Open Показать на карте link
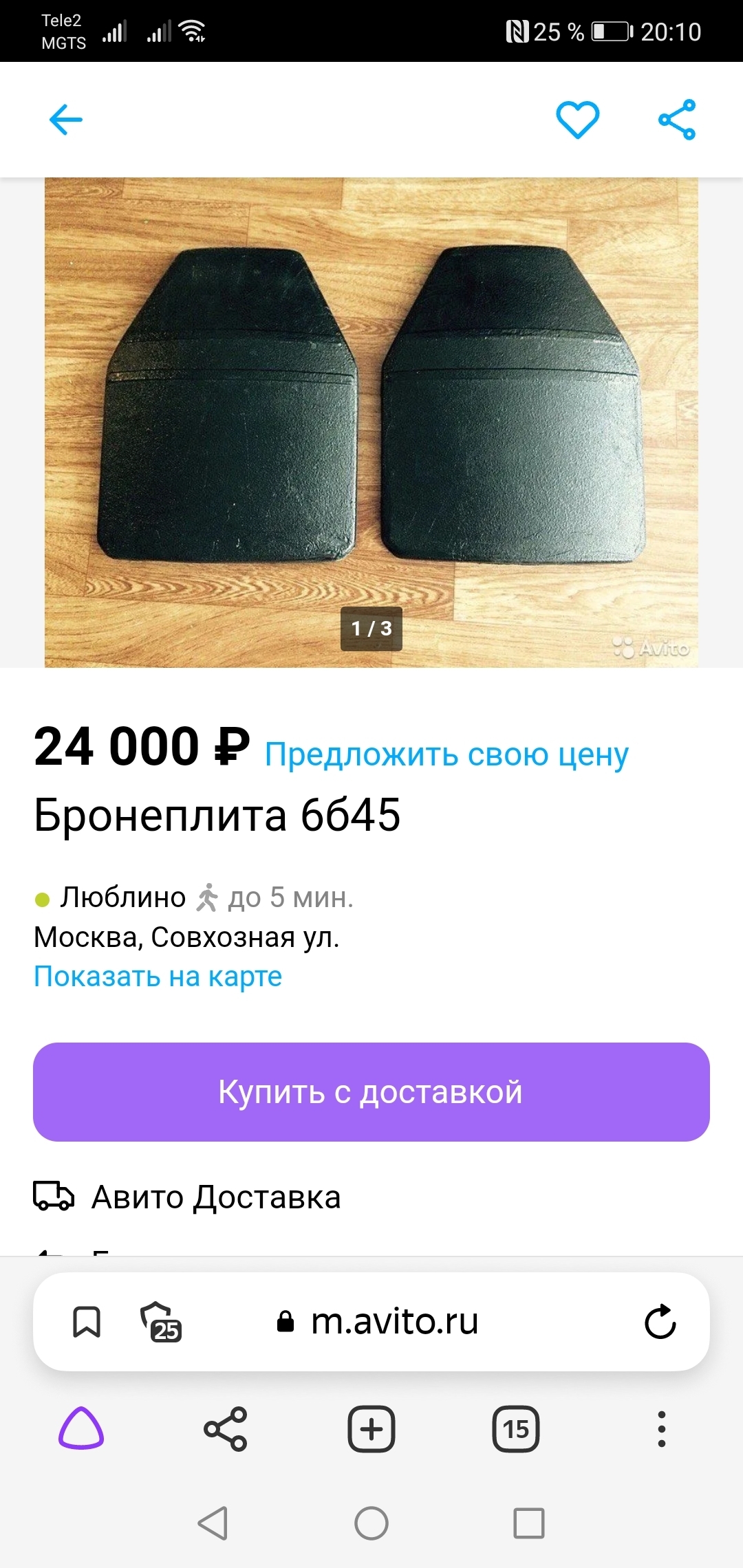The height and width of the screenshot is (1568, 743). 158,977
